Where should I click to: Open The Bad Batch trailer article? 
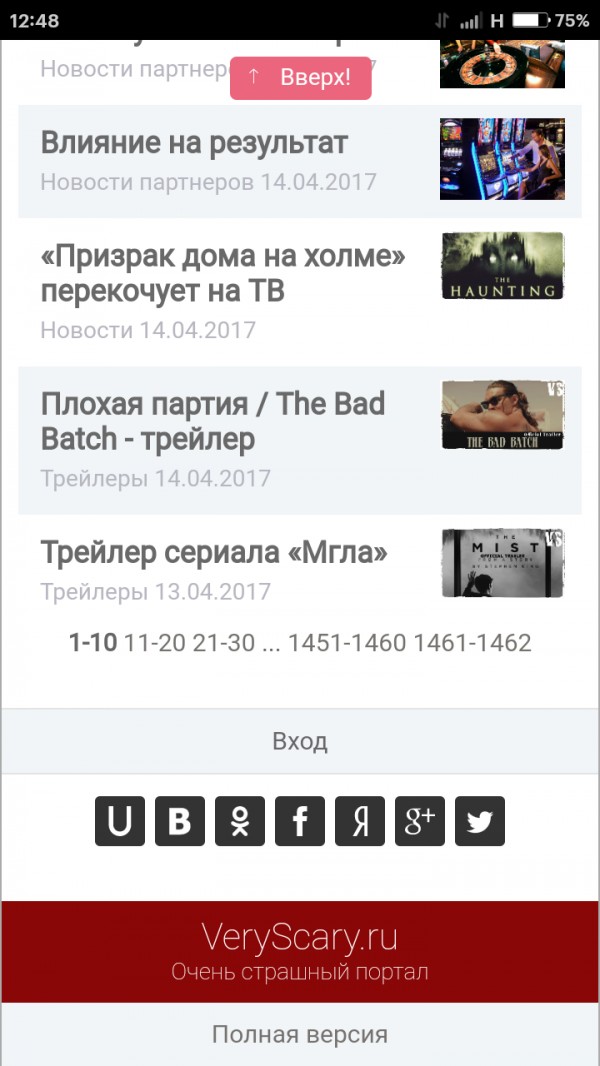pos(212,421)
